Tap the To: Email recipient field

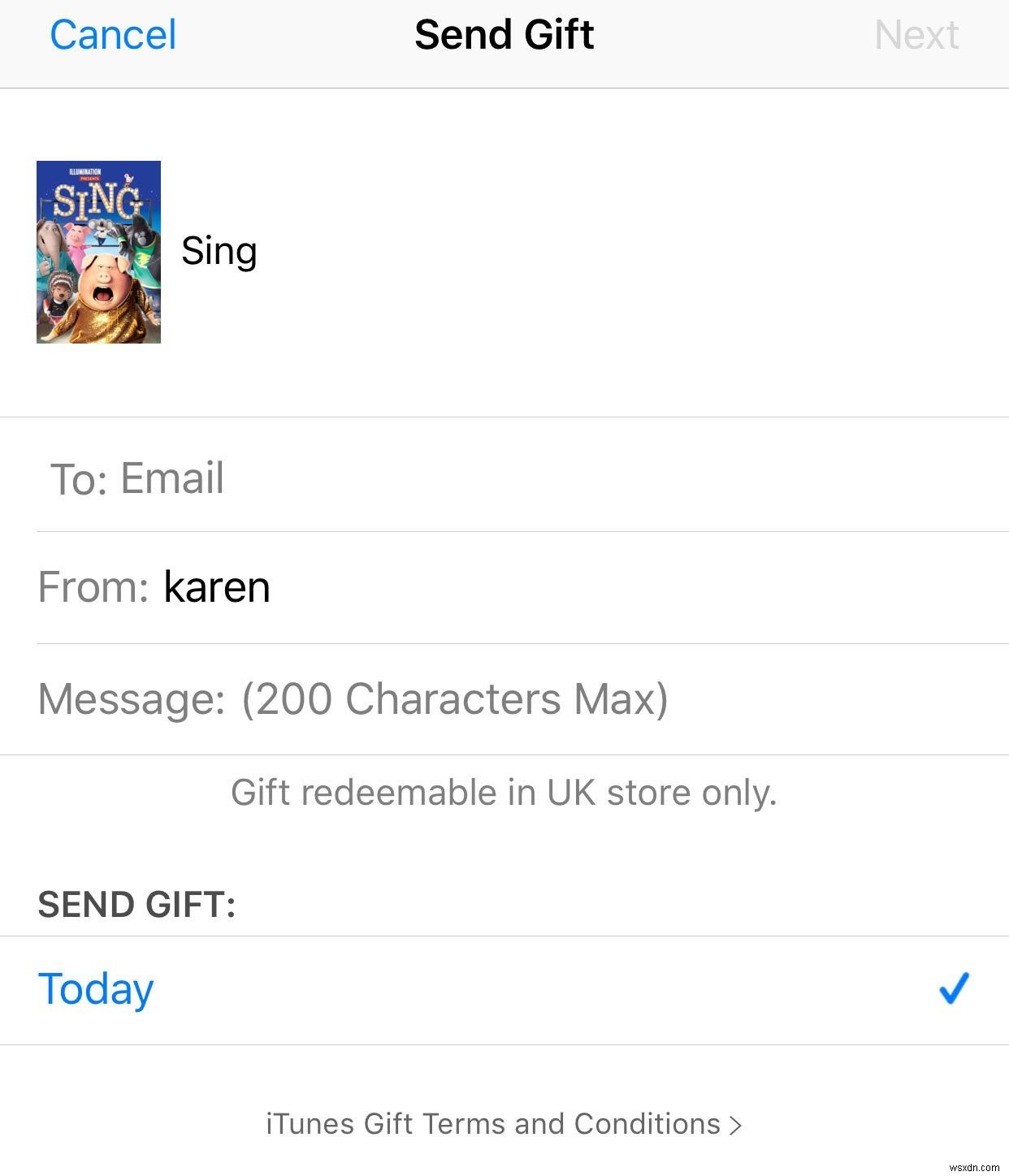325,478
